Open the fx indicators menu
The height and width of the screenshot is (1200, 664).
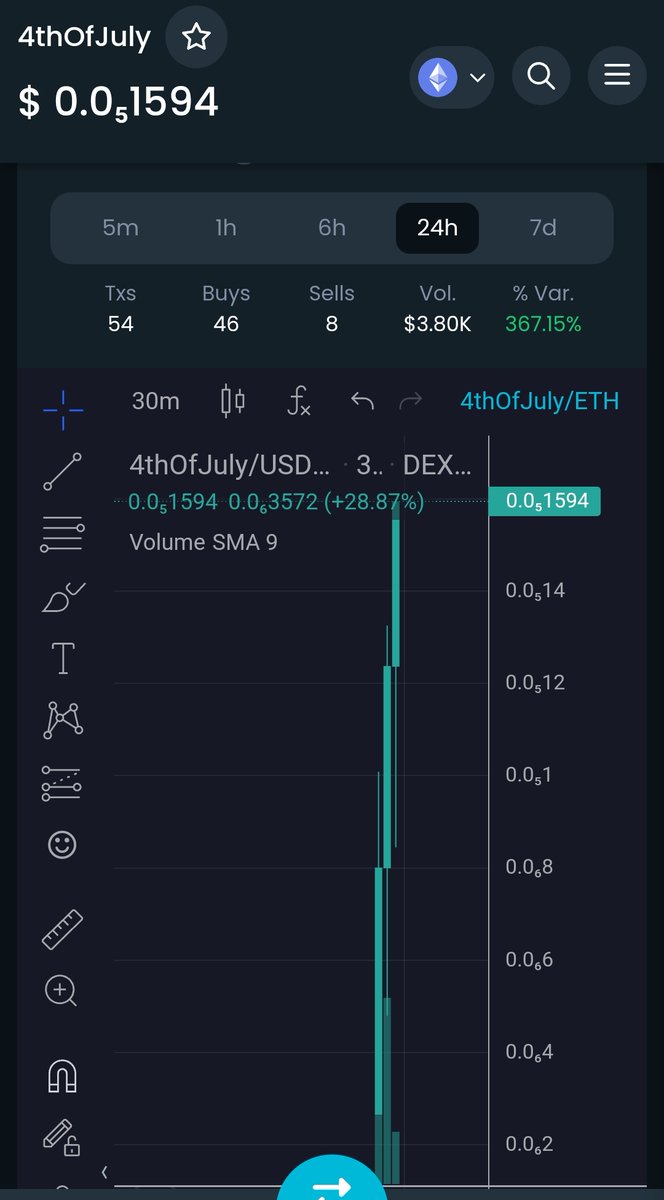pos(298,401)
